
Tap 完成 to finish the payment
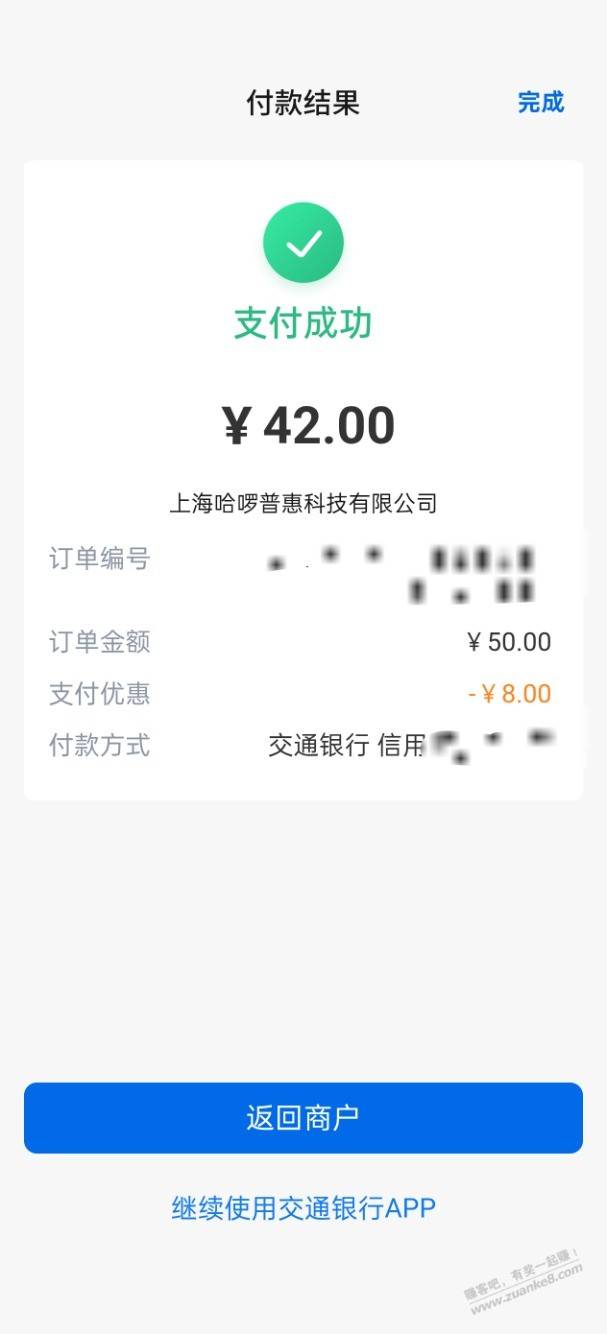[540, 102]
